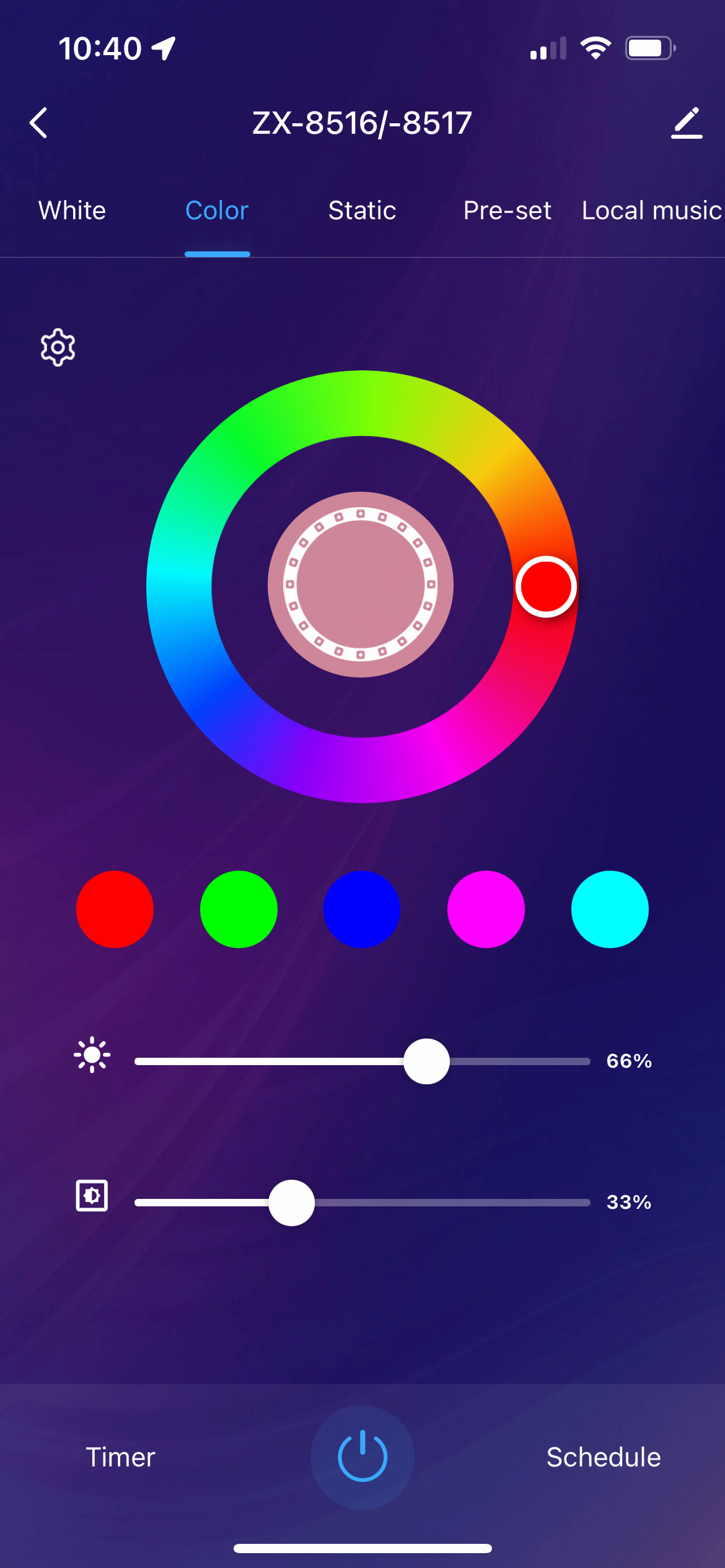Select the Color tab
The height and width of the screenshot is (1568, 725).
click(217, 211)
